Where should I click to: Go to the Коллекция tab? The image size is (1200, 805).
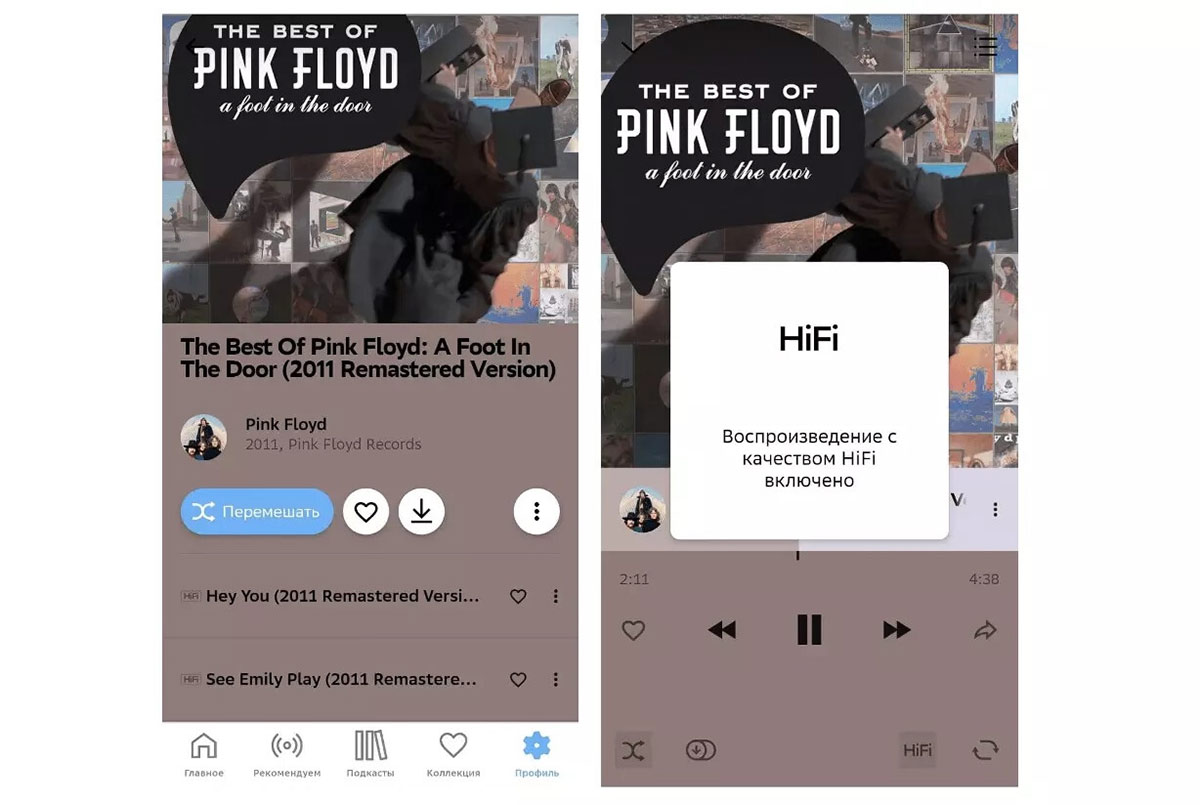point(453,754)
